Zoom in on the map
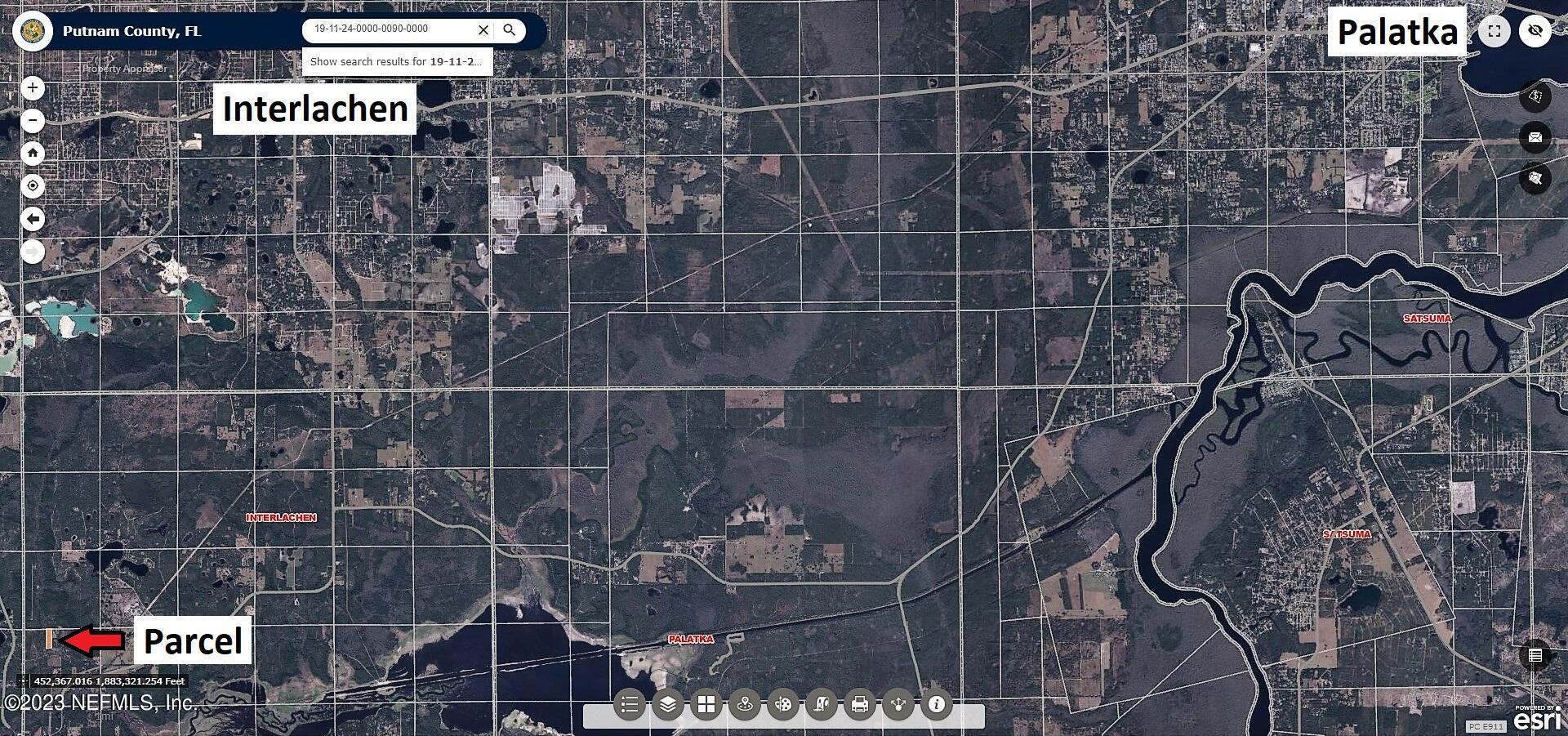This screenshot has width=1568, height=736. coord(33,87)
